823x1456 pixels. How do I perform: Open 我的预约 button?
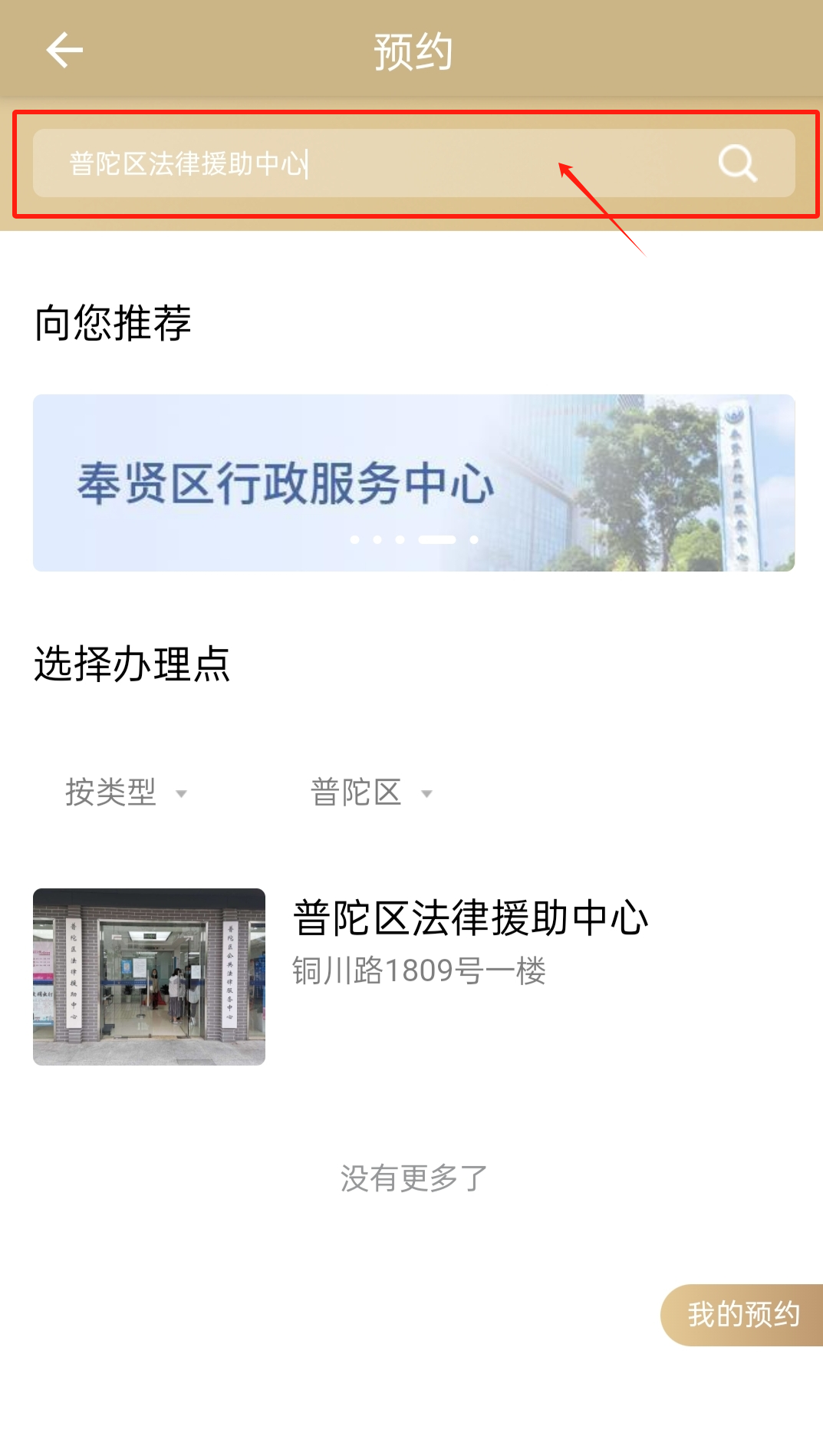click(x=742, y=1315)
